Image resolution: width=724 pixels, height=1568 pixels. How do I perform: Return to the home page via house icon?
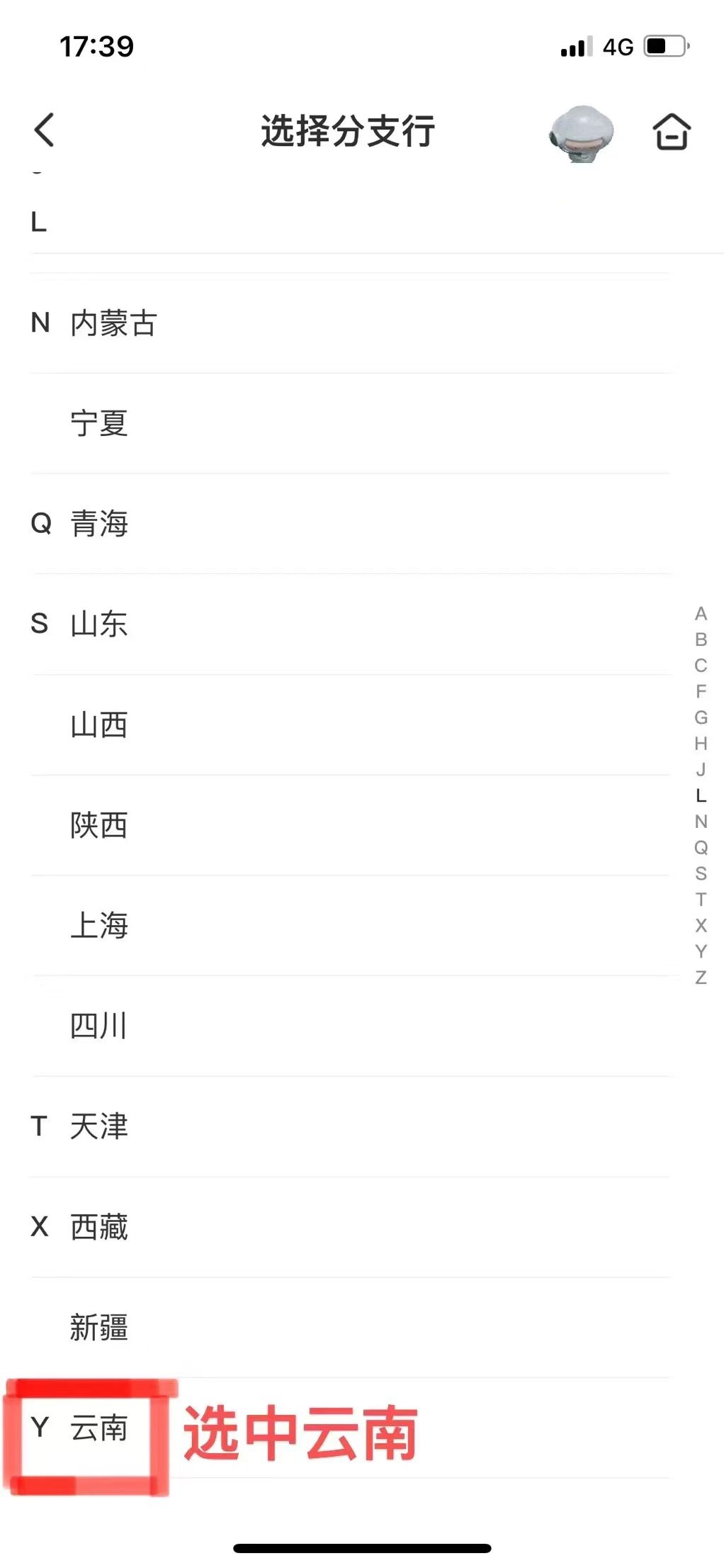671,132
